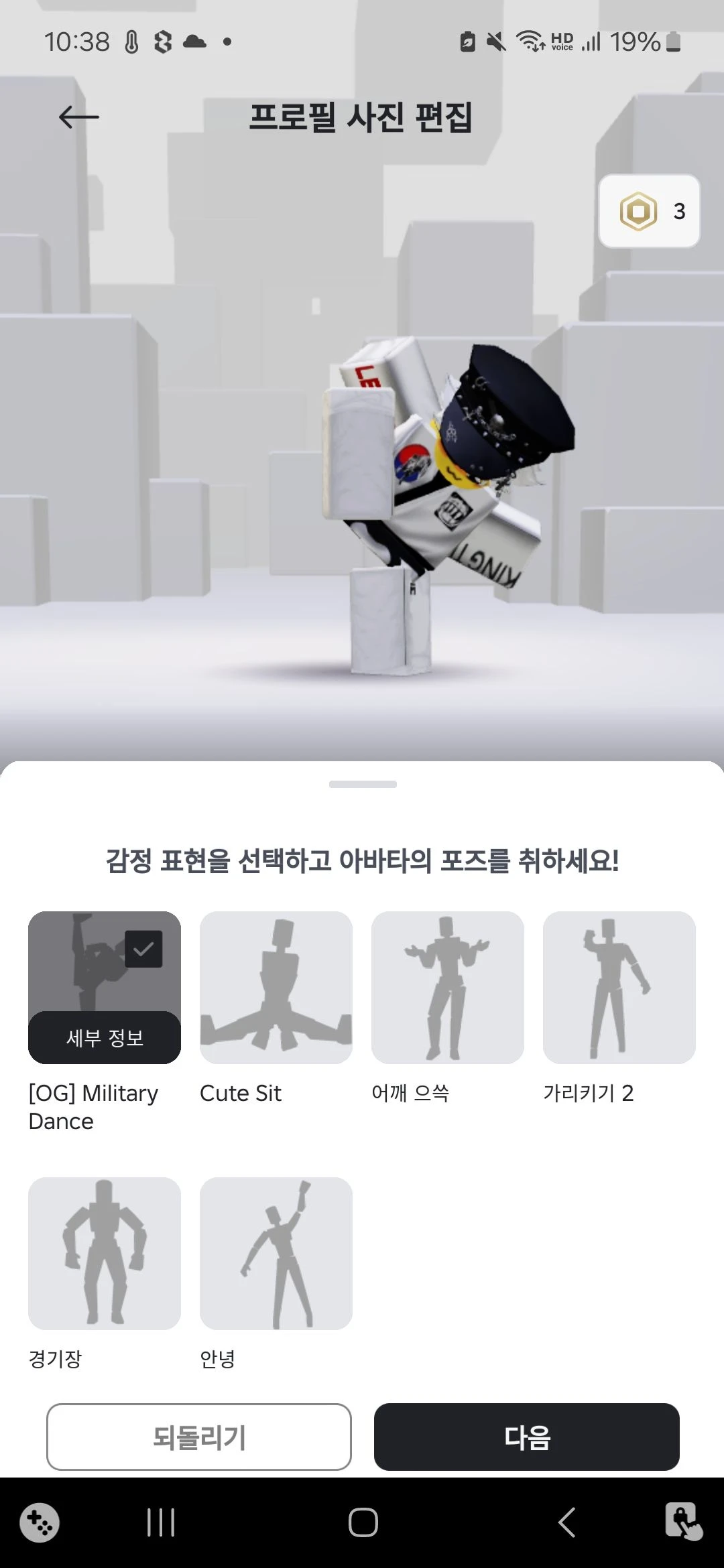Go to the system home screen
This screenshot has width=724, height=1568.
click(x=363, y=1522)
